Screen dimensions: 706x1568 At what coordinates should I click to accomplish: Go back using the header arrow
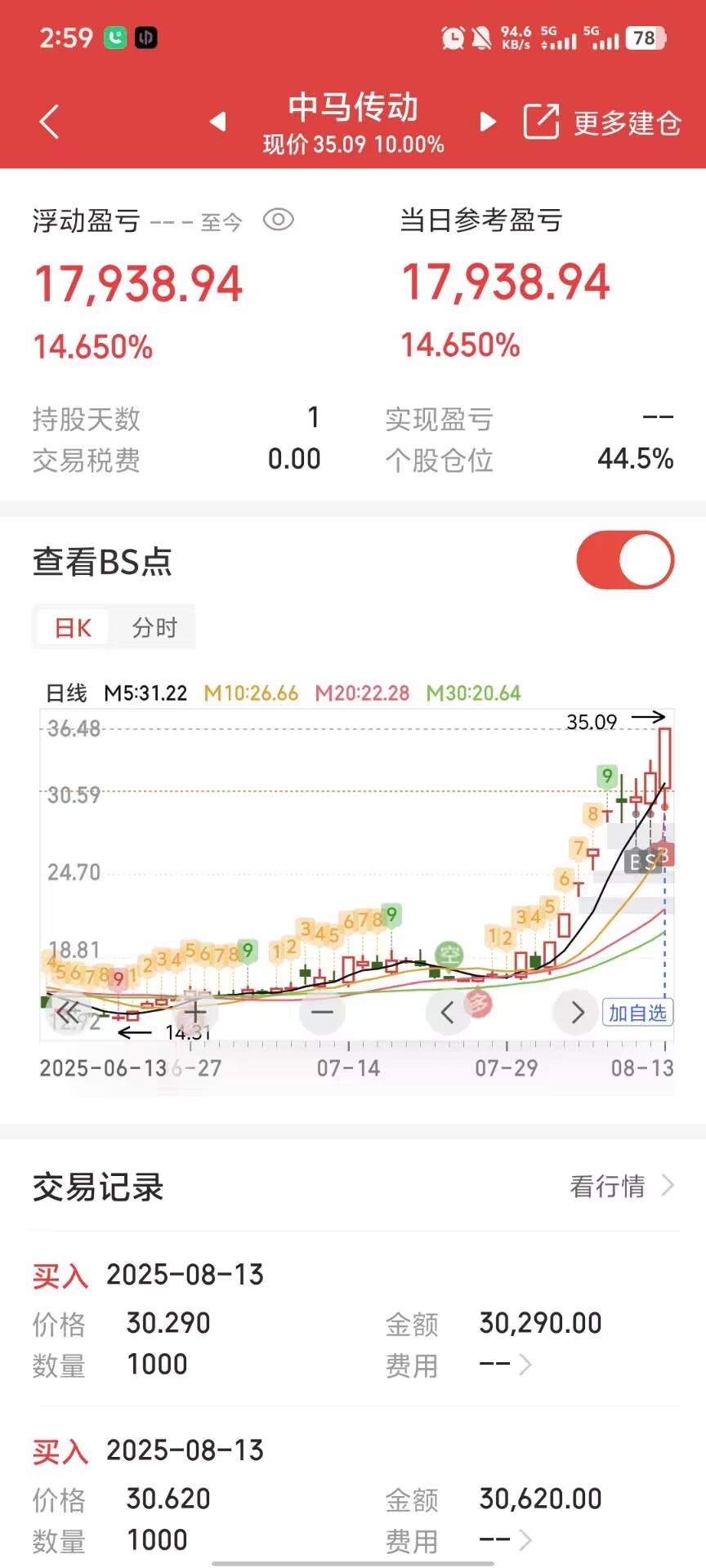coord(49,122)
